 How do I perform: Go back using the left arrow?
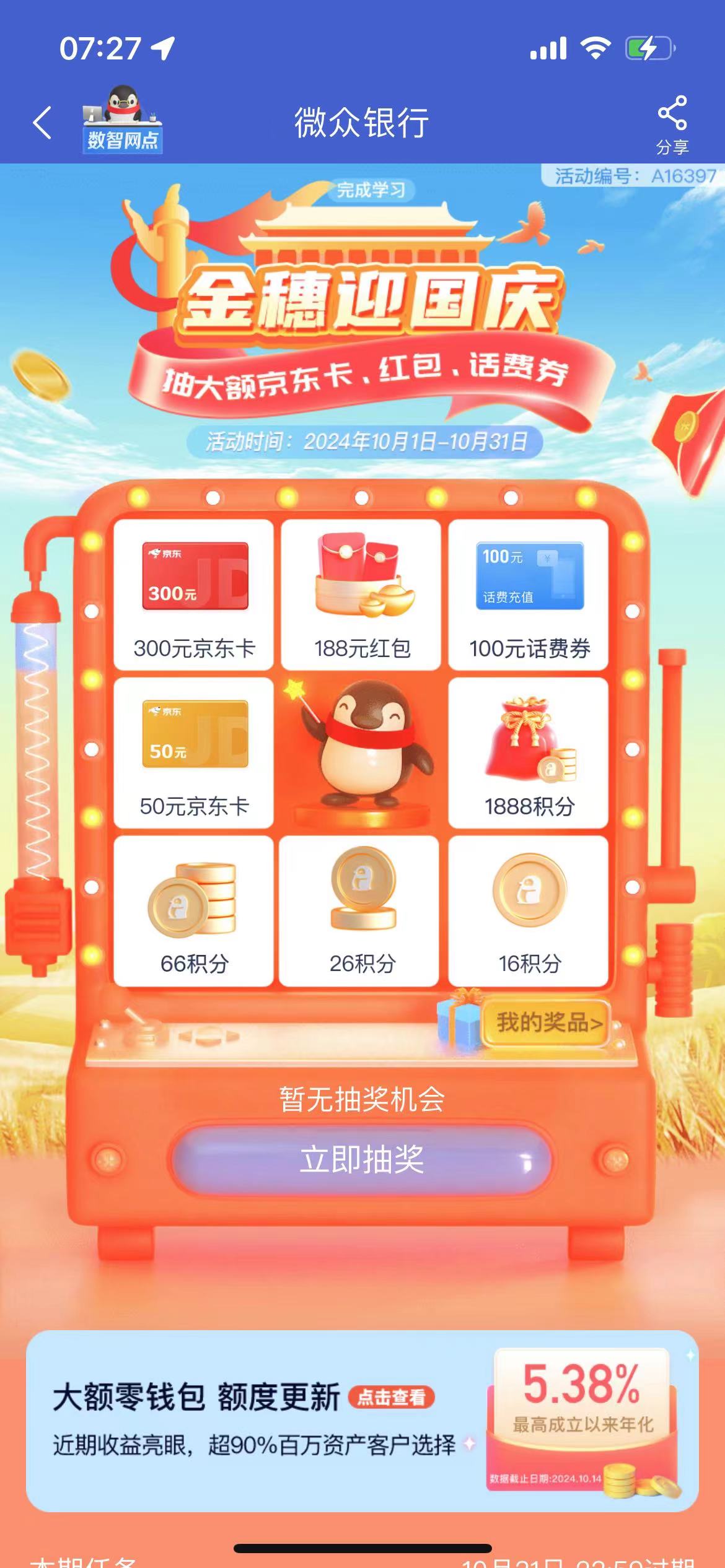point(42,123)
